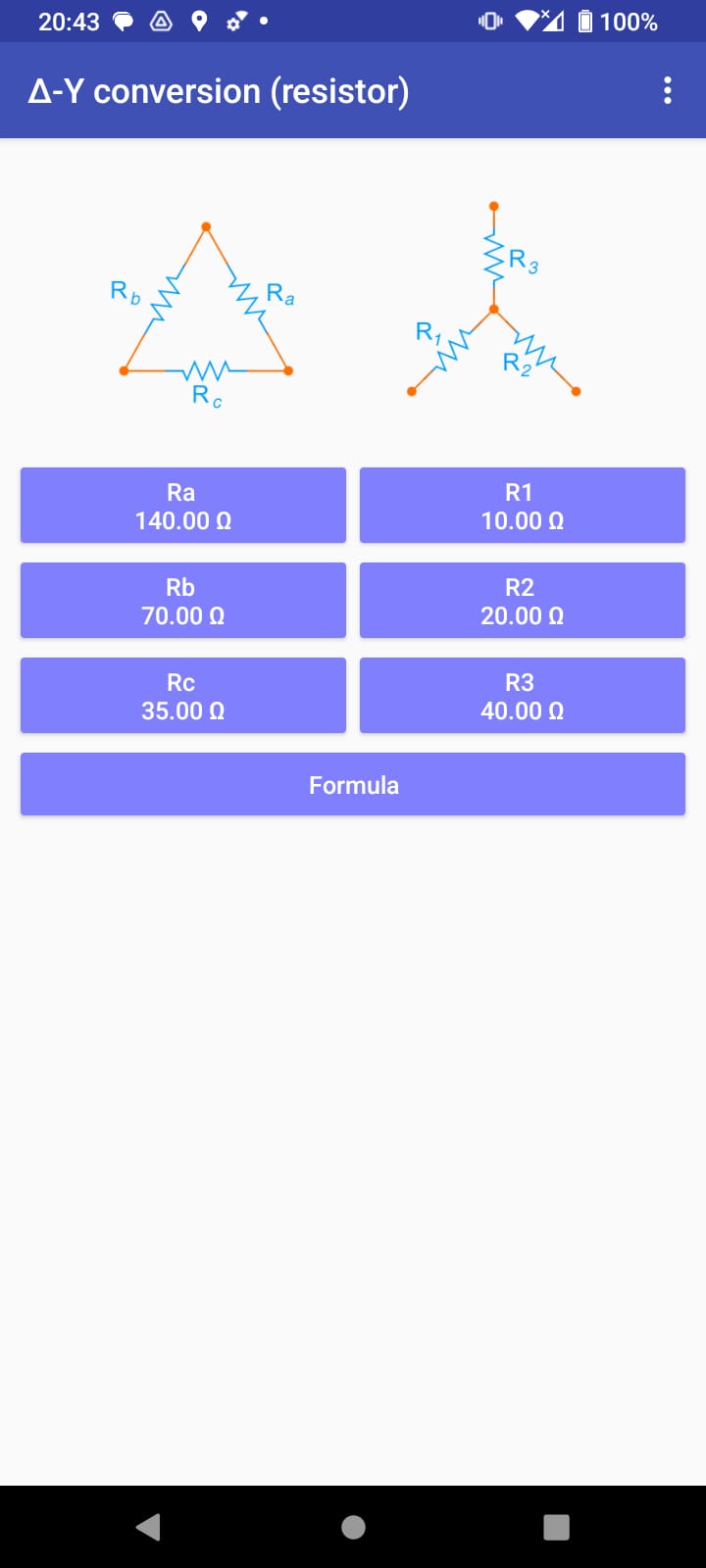Edit the Rb resistor value
The height and width of the screenshot is (1568, 706).
point(182,600)
